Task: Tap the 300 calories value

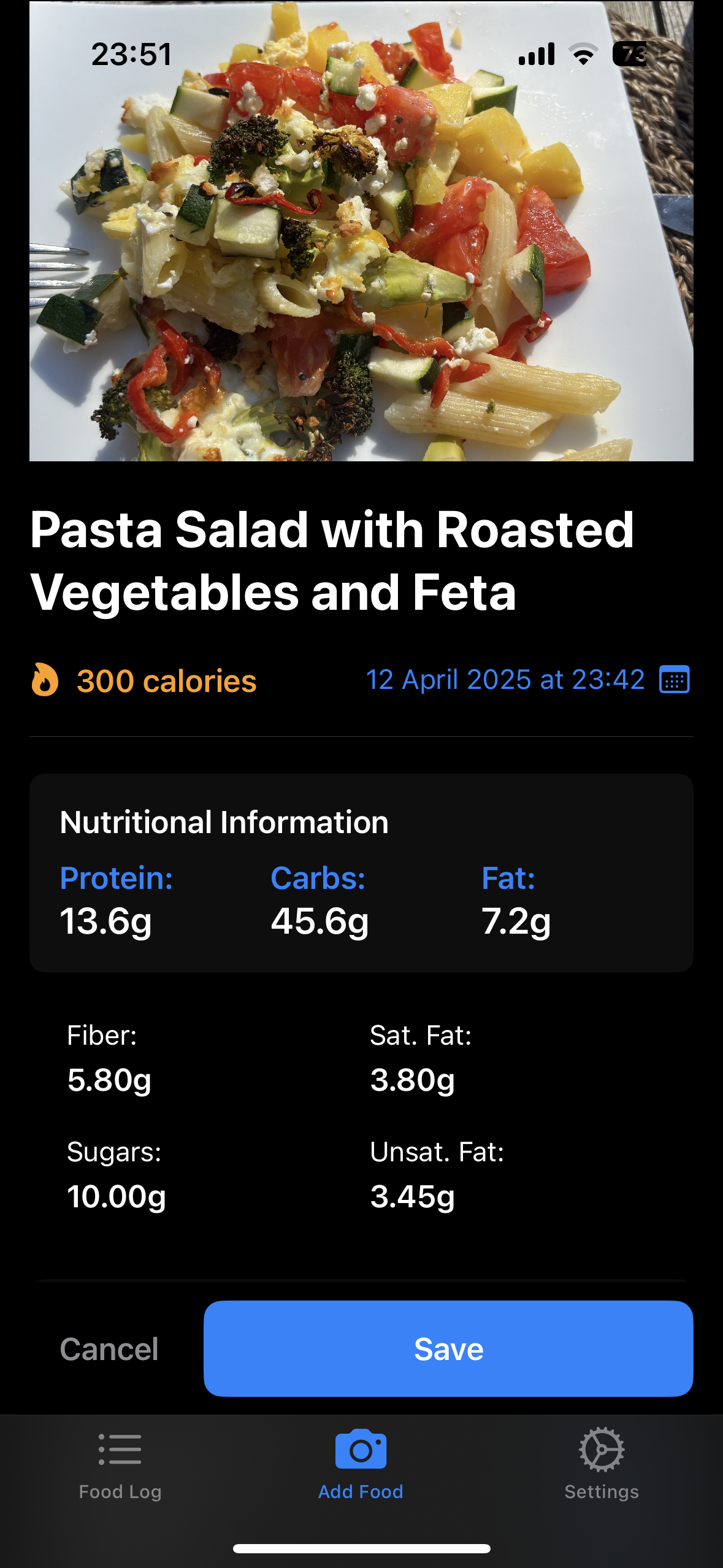Action: 166,680
